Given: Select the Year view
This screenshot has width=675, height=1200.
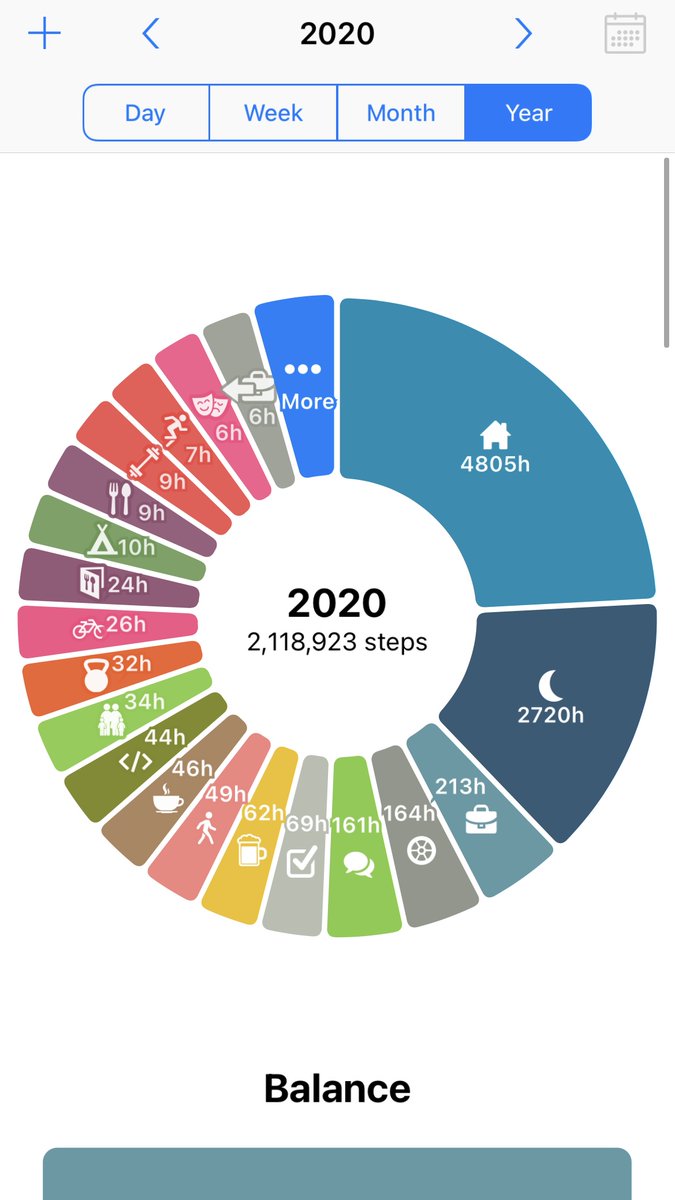Looking at the screenshot, I should pyautogui.click(x=528, y=112).
